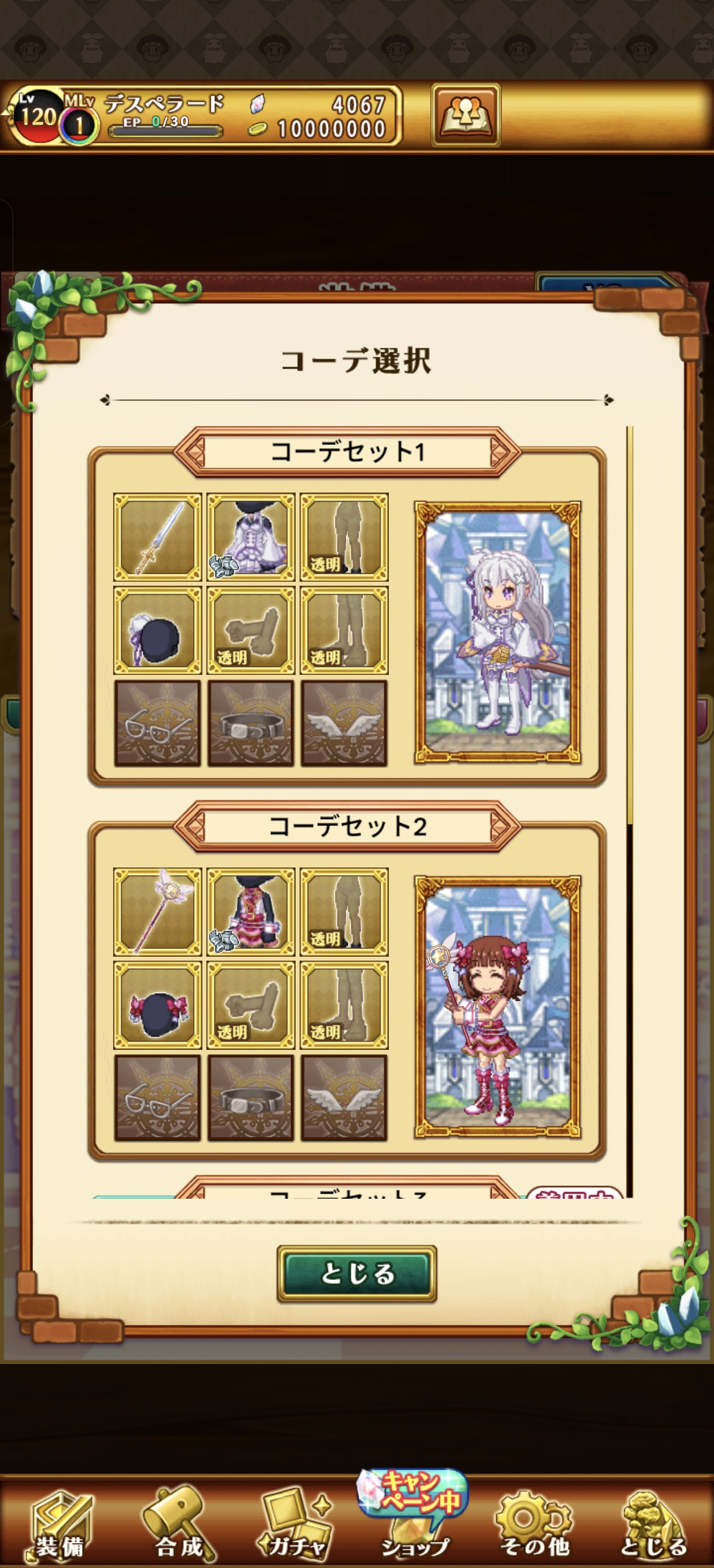The width and height of the screenshot is (714, 1568).
Task: Close the コーデ選択 dialog with とじる
Action: (356, 1273)
